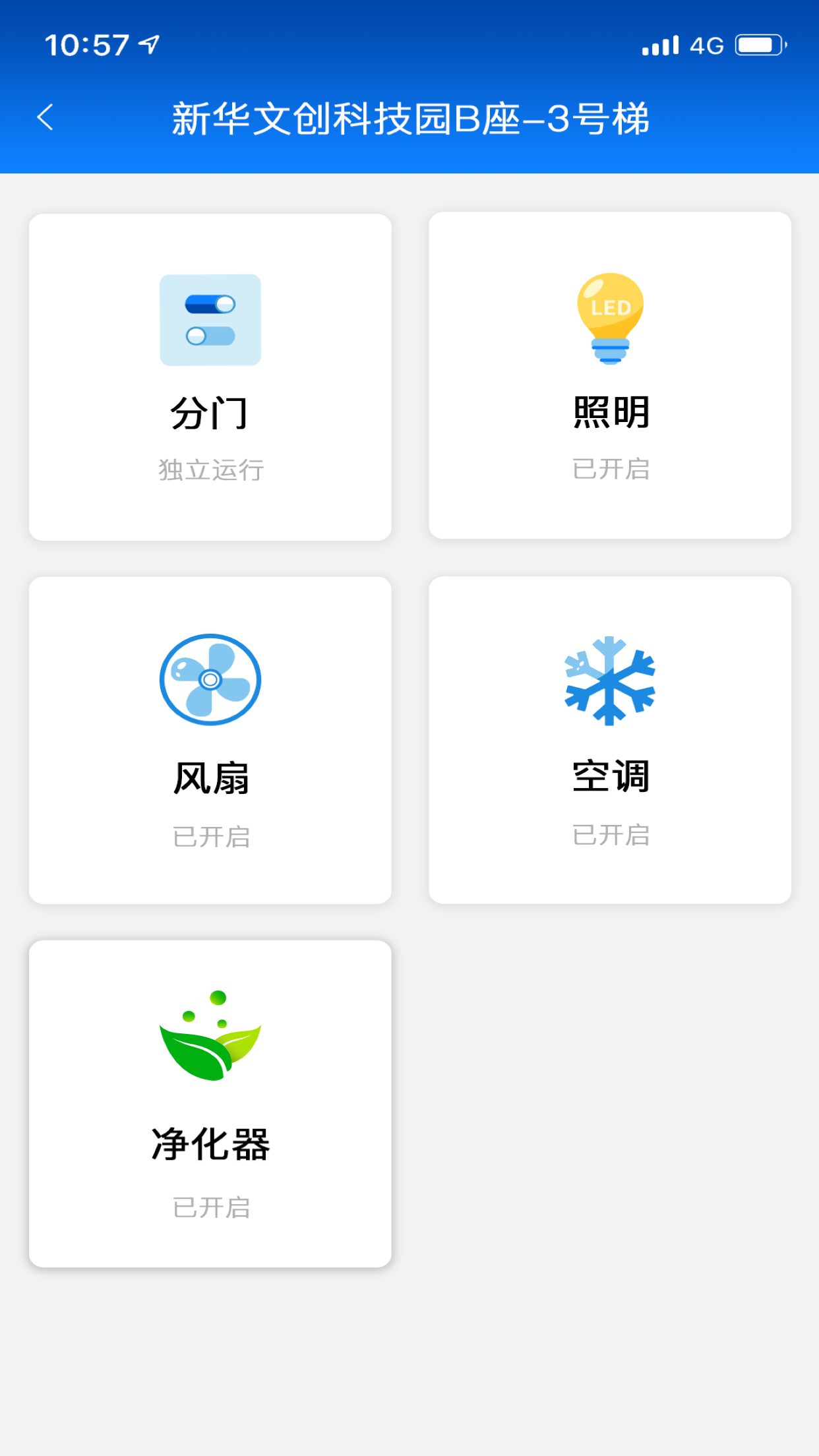
Task: Tap the fan blade icon on 风扇 card
Action: tap(210, 679)
